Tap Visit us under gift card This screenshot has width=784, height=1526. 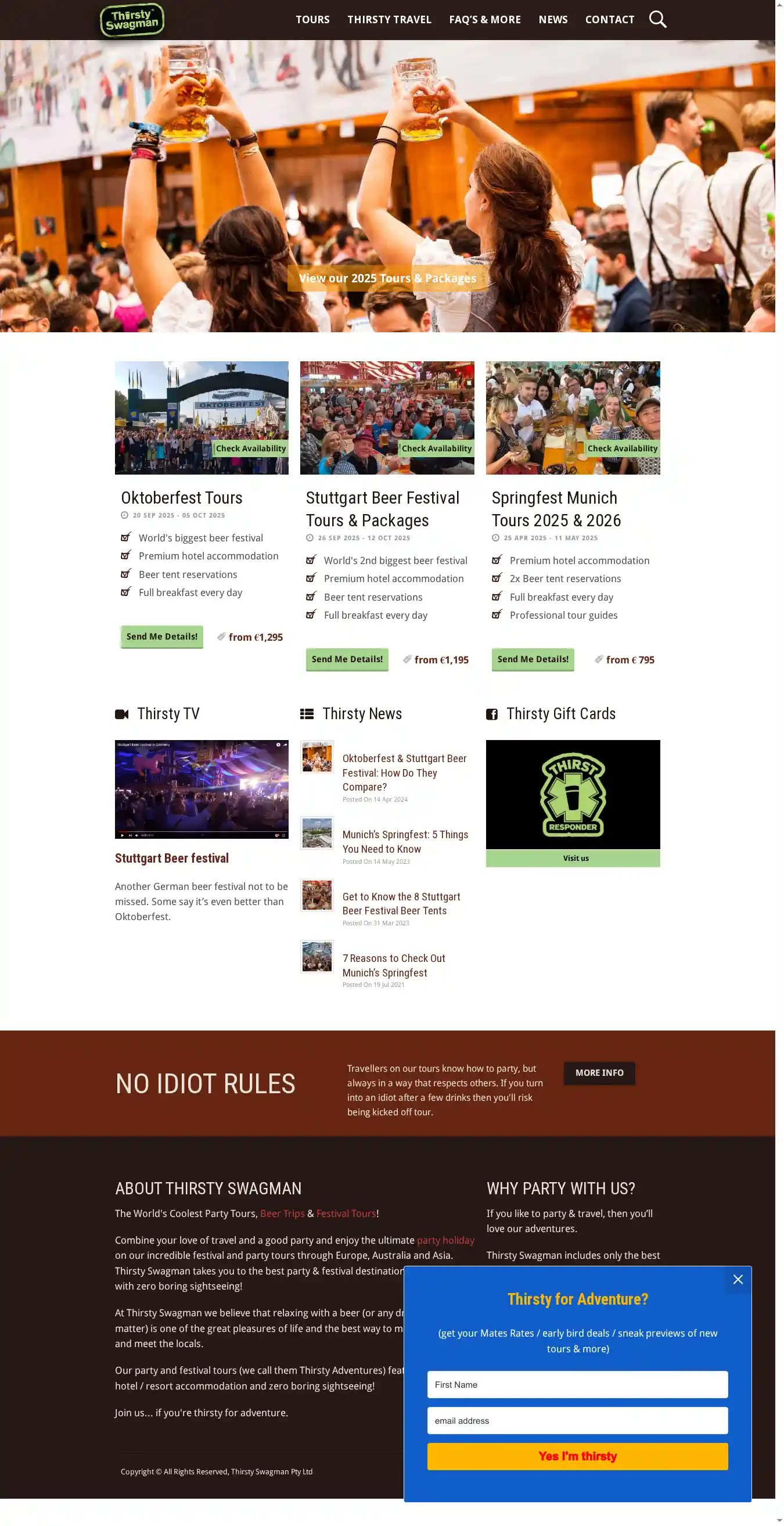(575, 858)
